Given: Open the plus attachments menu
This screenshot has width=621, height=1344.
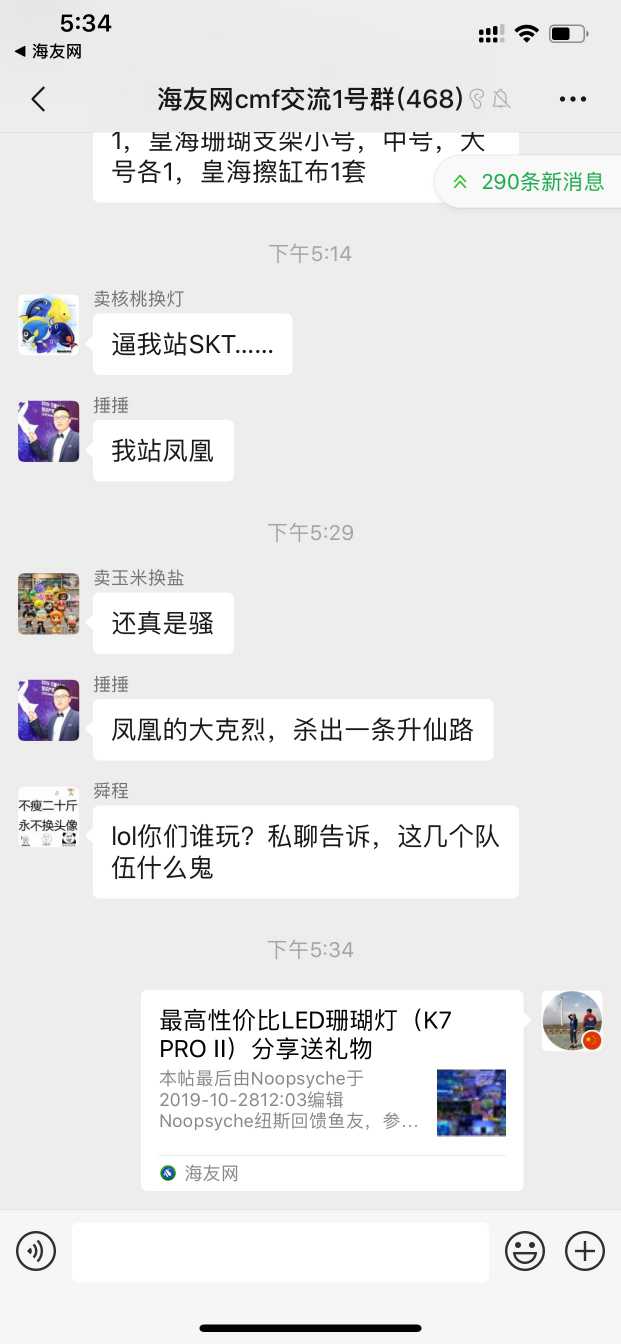Looking at the screenshot, I should (585, 1250).
